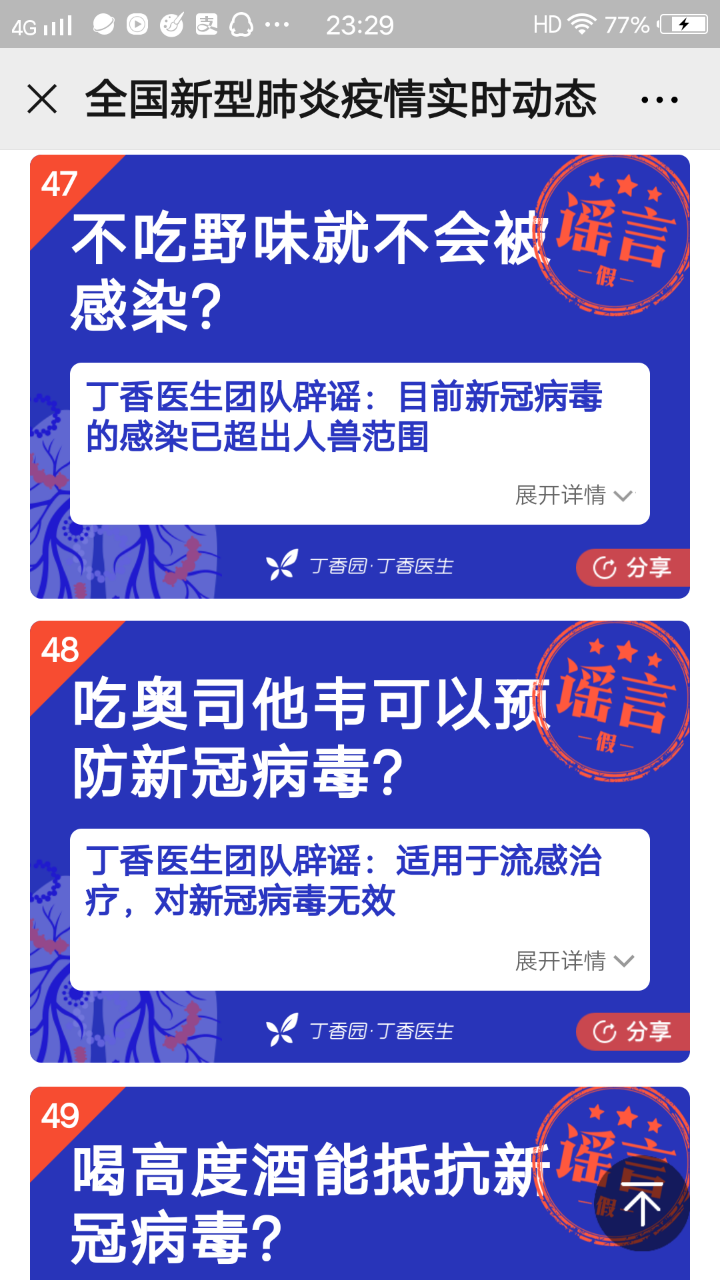The image size is (720, 1280).
Task: Close the 全国新型肺炎疫情实时动态 page
Action: coord(42,99)
